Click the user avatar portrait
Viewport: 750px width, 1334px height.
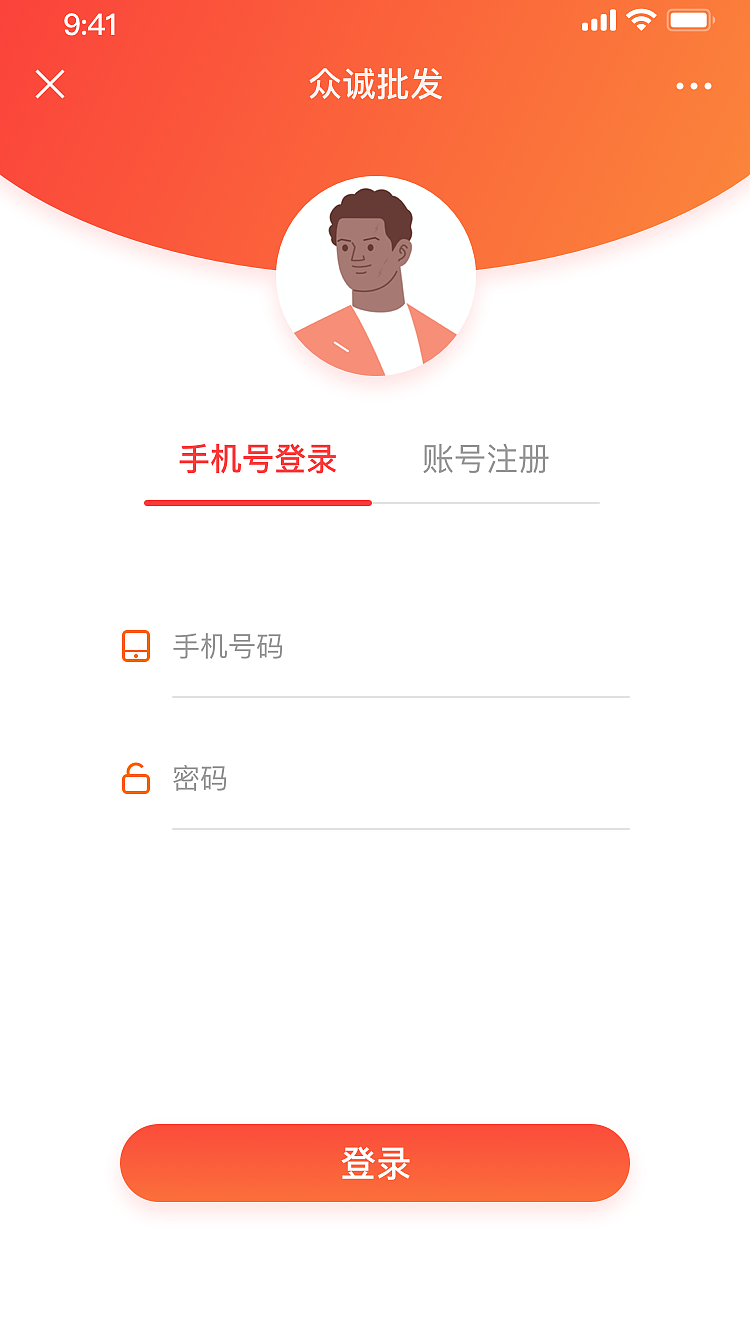pyautogui.click(x=375, y=277)
